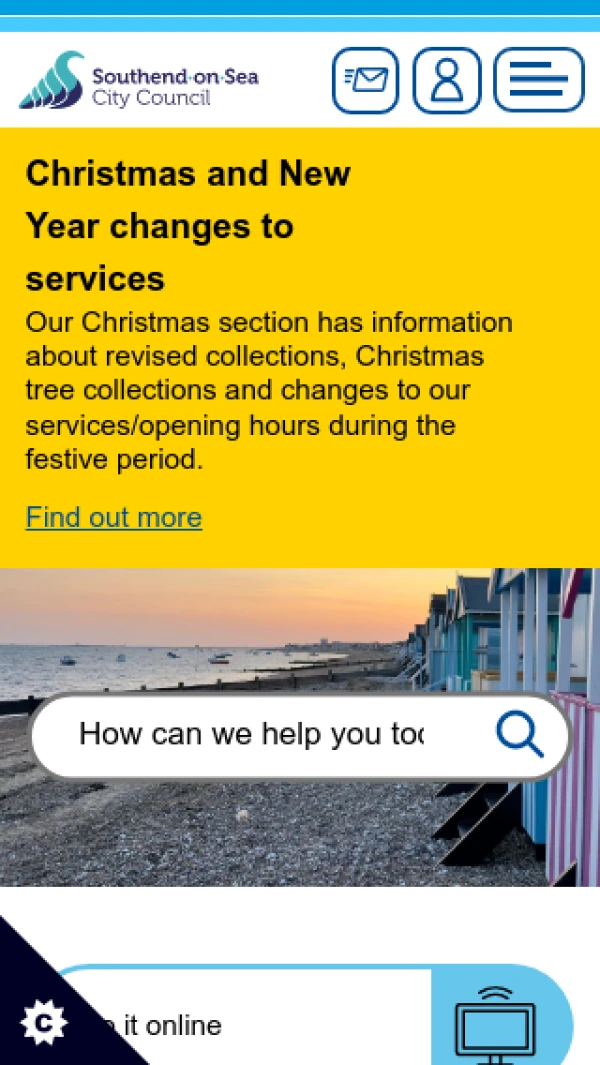The image size is (600, 1065).
Task: Go to Southend-on-Sea City Council homepage logo
Action: tap(140, 80)
